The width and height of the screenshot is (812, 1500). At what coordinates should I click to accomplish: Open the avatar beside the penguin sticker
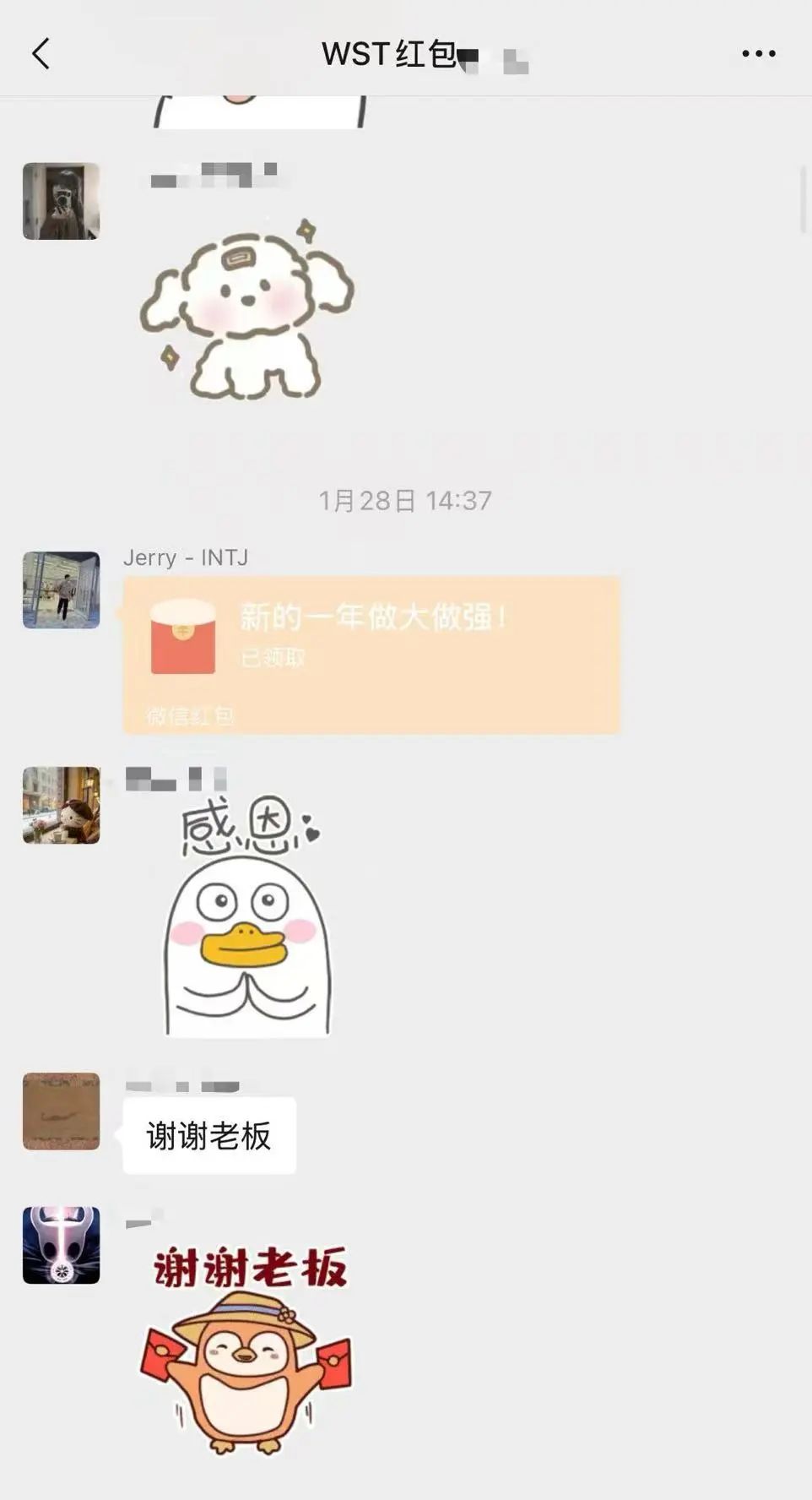point(61,1245)
